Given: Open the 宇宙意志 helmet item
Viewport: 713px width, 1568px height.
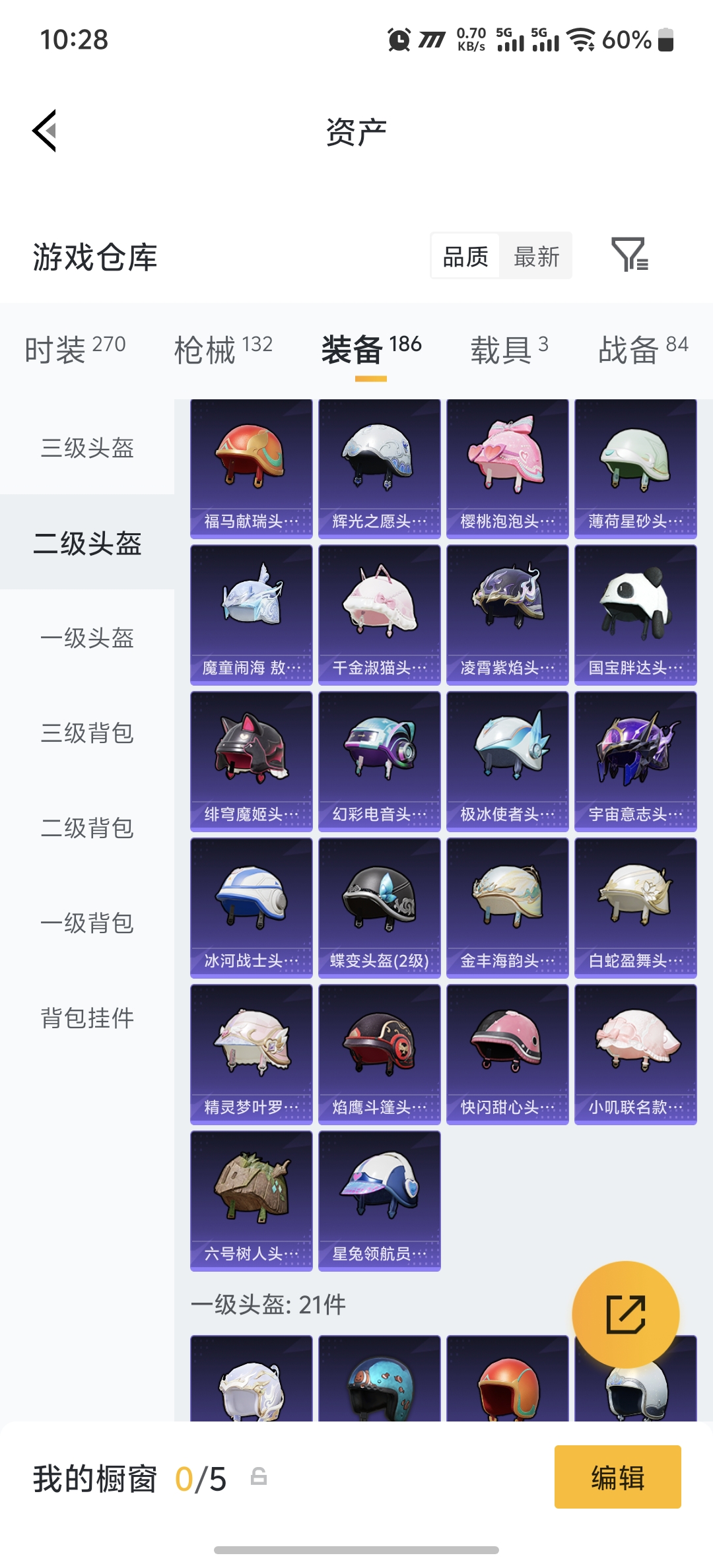Looking at the screenshot, I should [635, 762].
